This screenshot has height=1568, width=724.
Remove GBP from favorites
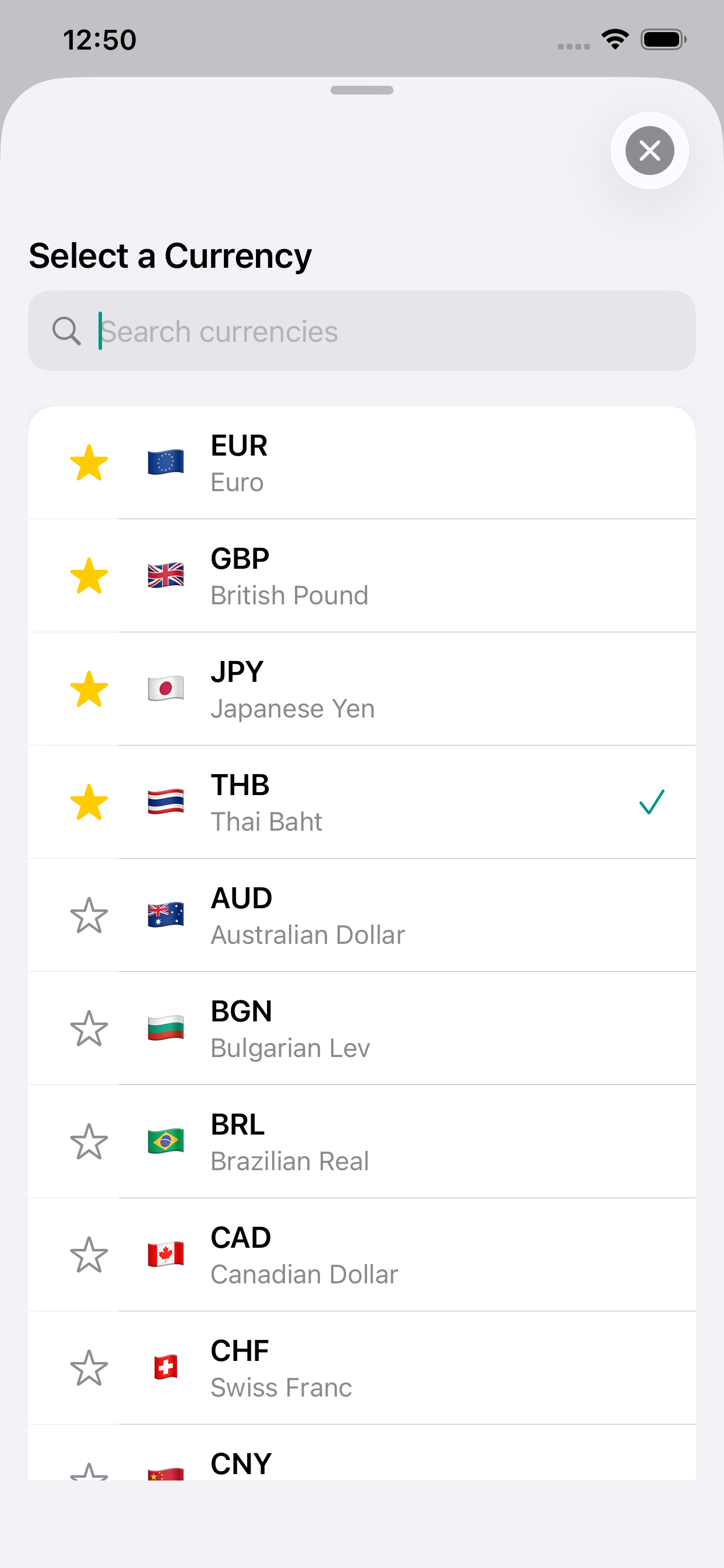point(89,576)
